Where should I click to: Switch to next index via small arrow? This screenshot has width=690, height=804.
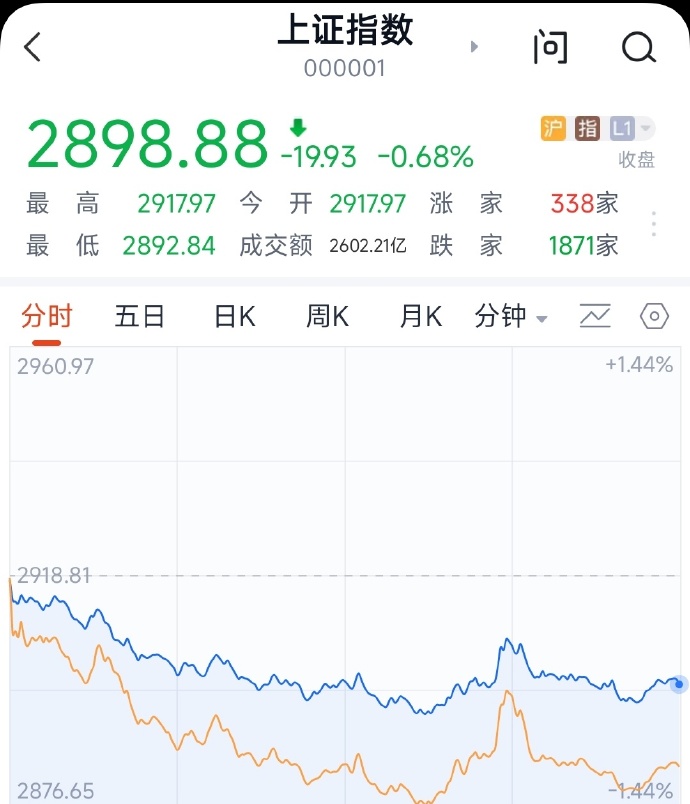(474, 47)
